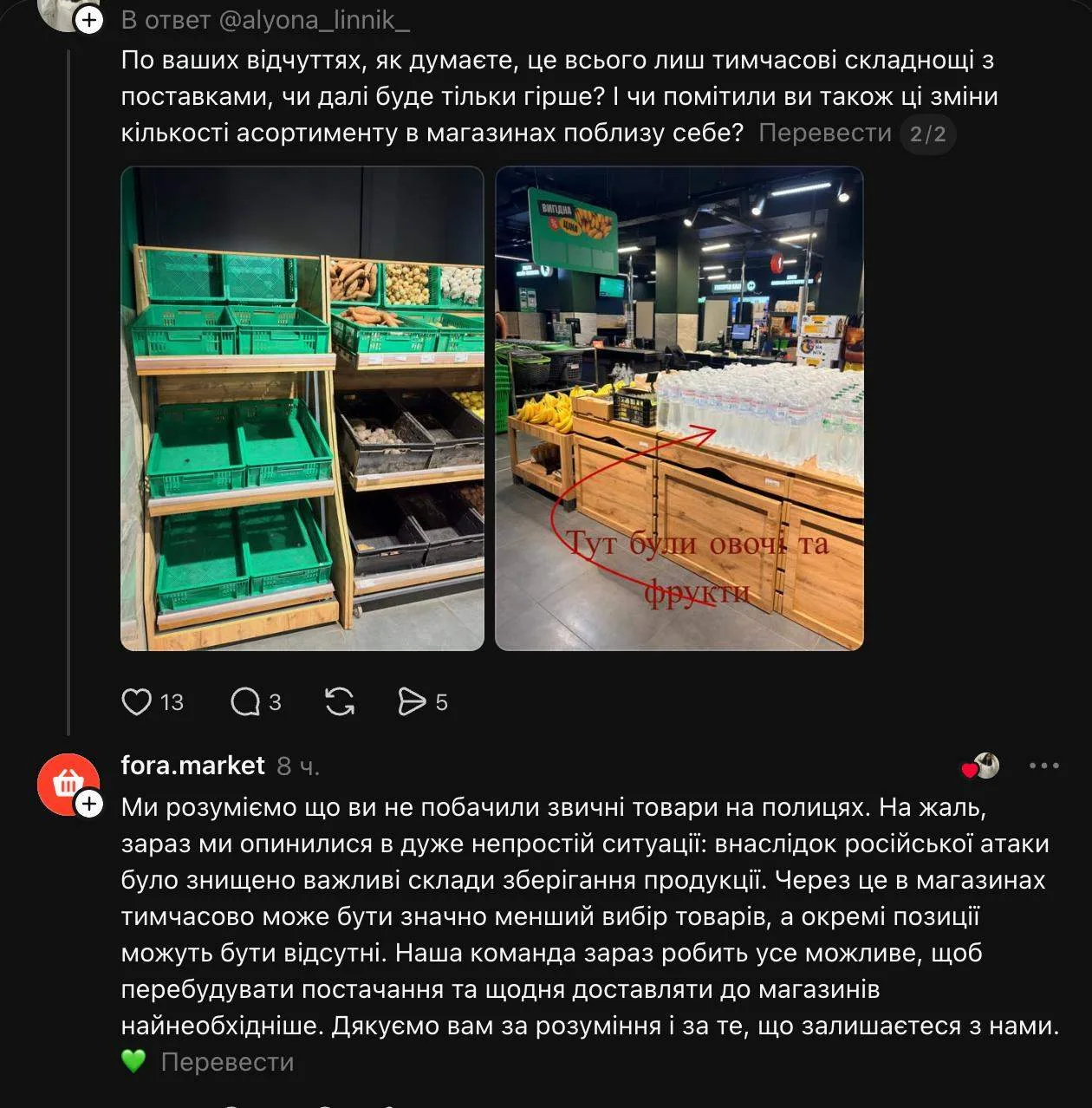
Task: Share the post via the send icon
Action: [x=412, y=701]
